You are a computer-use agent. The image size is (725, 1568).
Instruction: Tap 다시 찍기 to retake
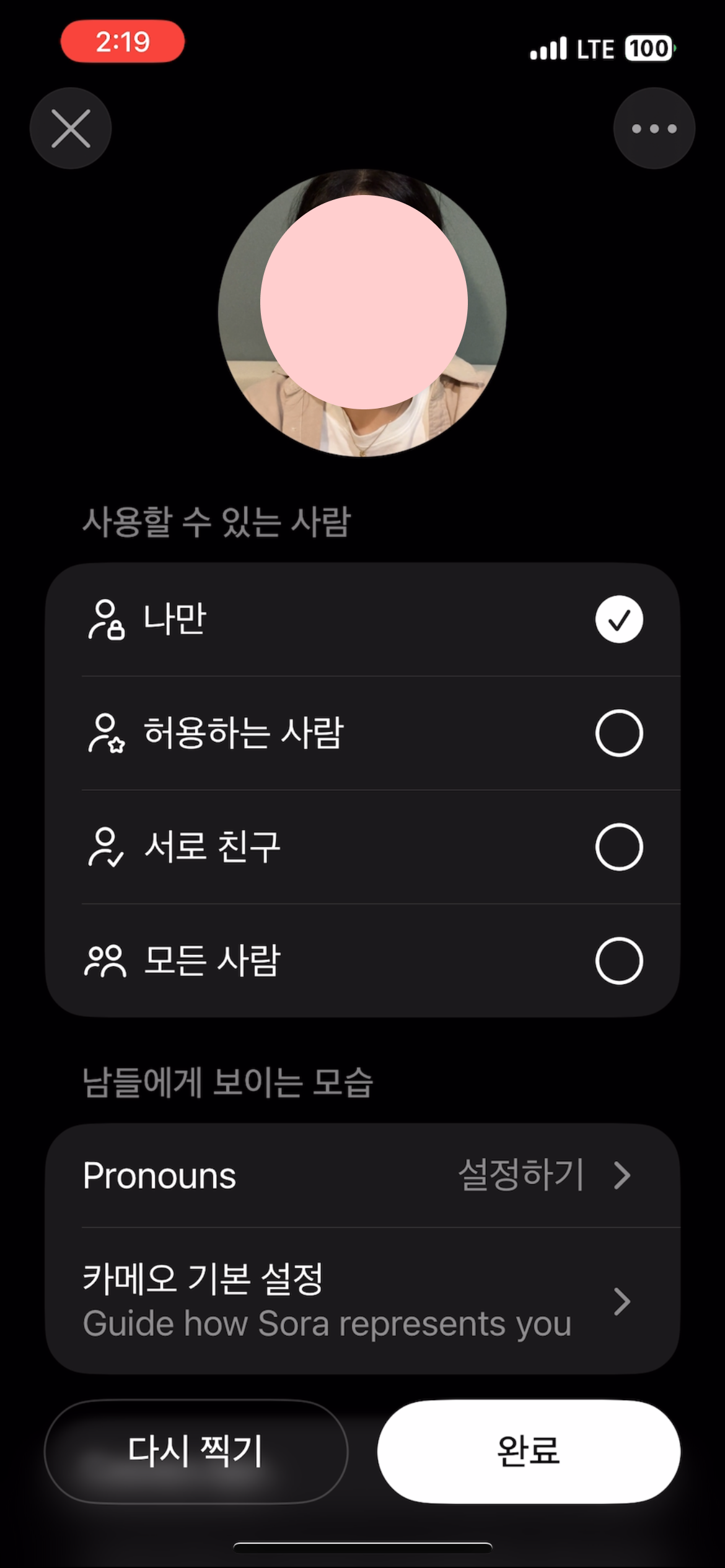(196, 1451)
